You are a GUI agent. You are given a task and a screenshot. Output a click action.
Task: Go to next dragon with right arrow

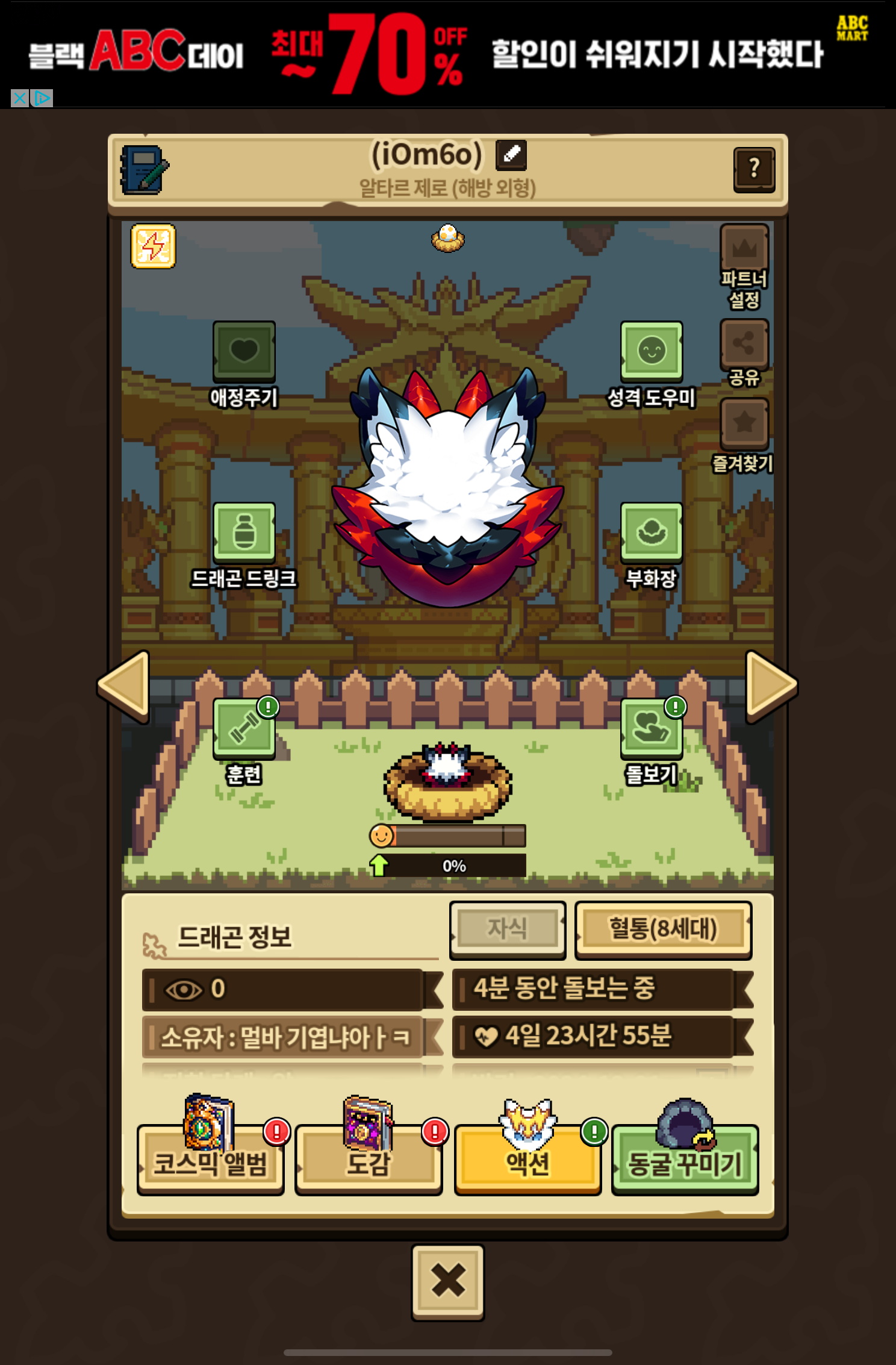tap(772, 686)
